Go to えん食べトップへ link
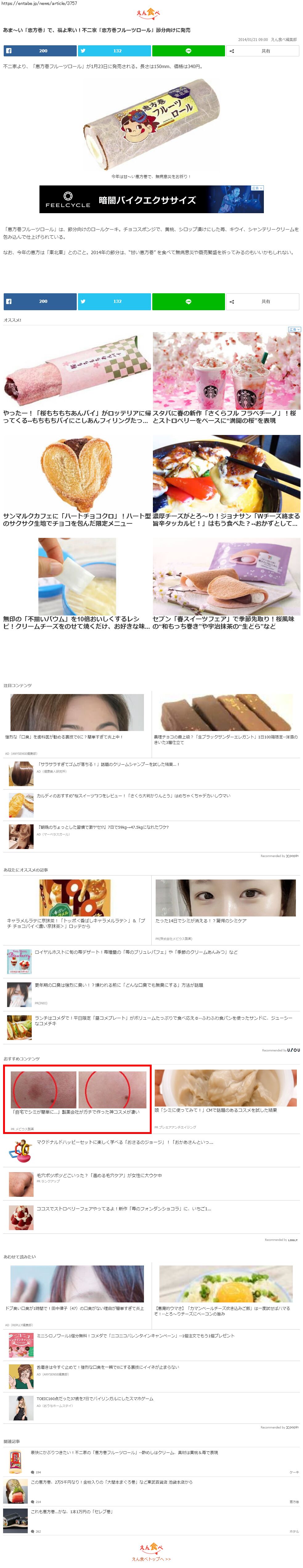 coord(151,1559)
